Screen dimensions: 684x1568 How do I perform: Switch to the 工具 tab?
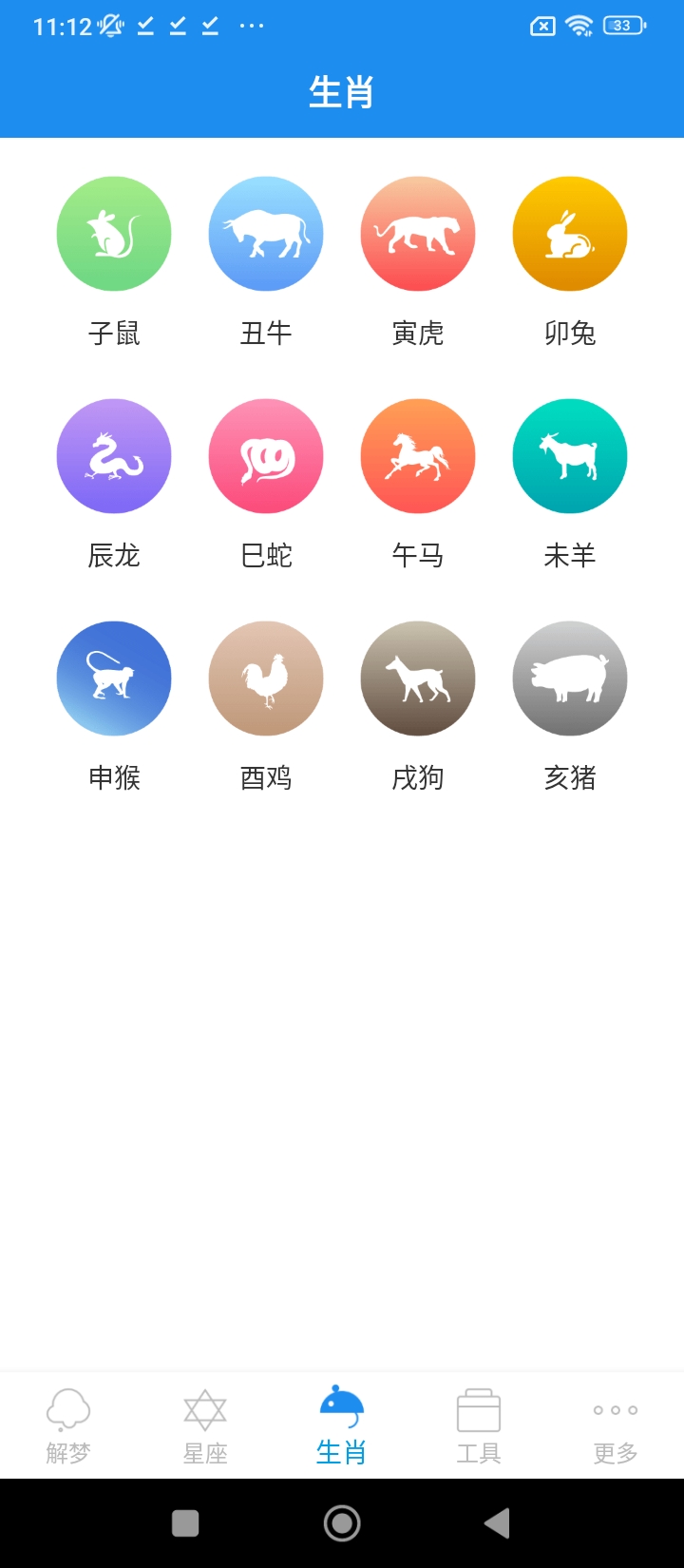coord(479,1425)
